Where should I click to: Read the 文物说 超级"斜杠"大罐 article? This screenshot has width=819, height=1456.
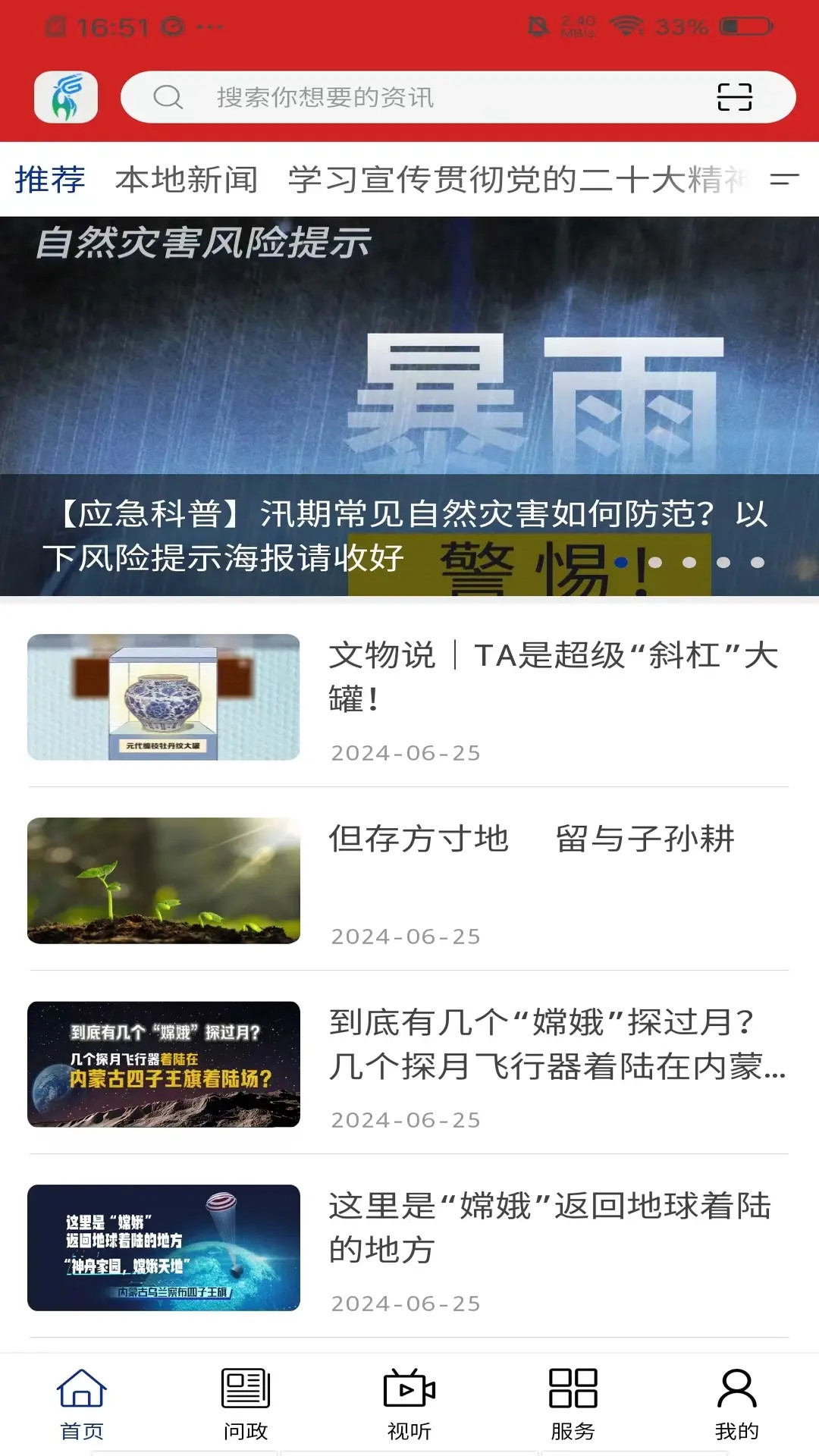554,676
